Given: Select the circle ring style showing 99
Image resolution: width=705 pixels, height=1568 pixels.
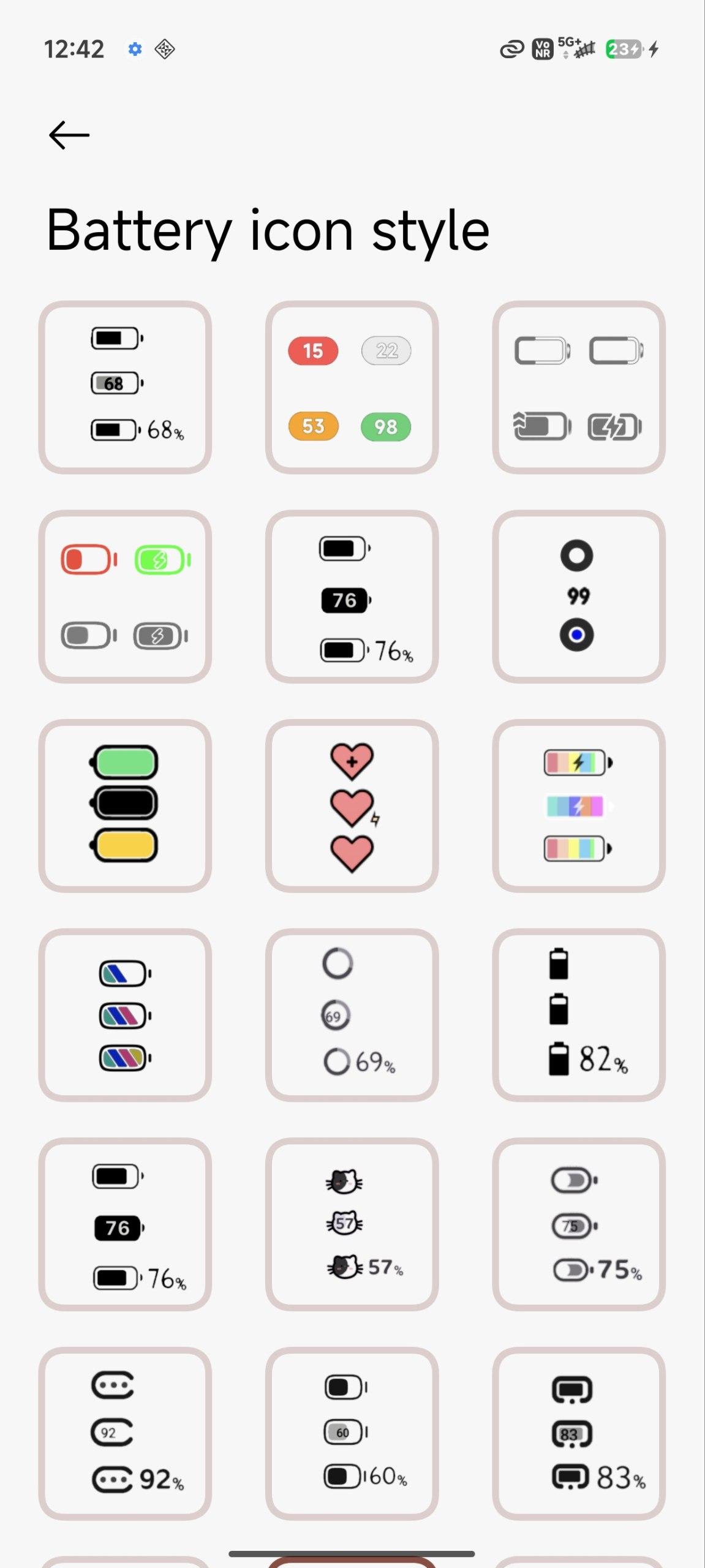Looking at the screenshot, I should point(578,597).
